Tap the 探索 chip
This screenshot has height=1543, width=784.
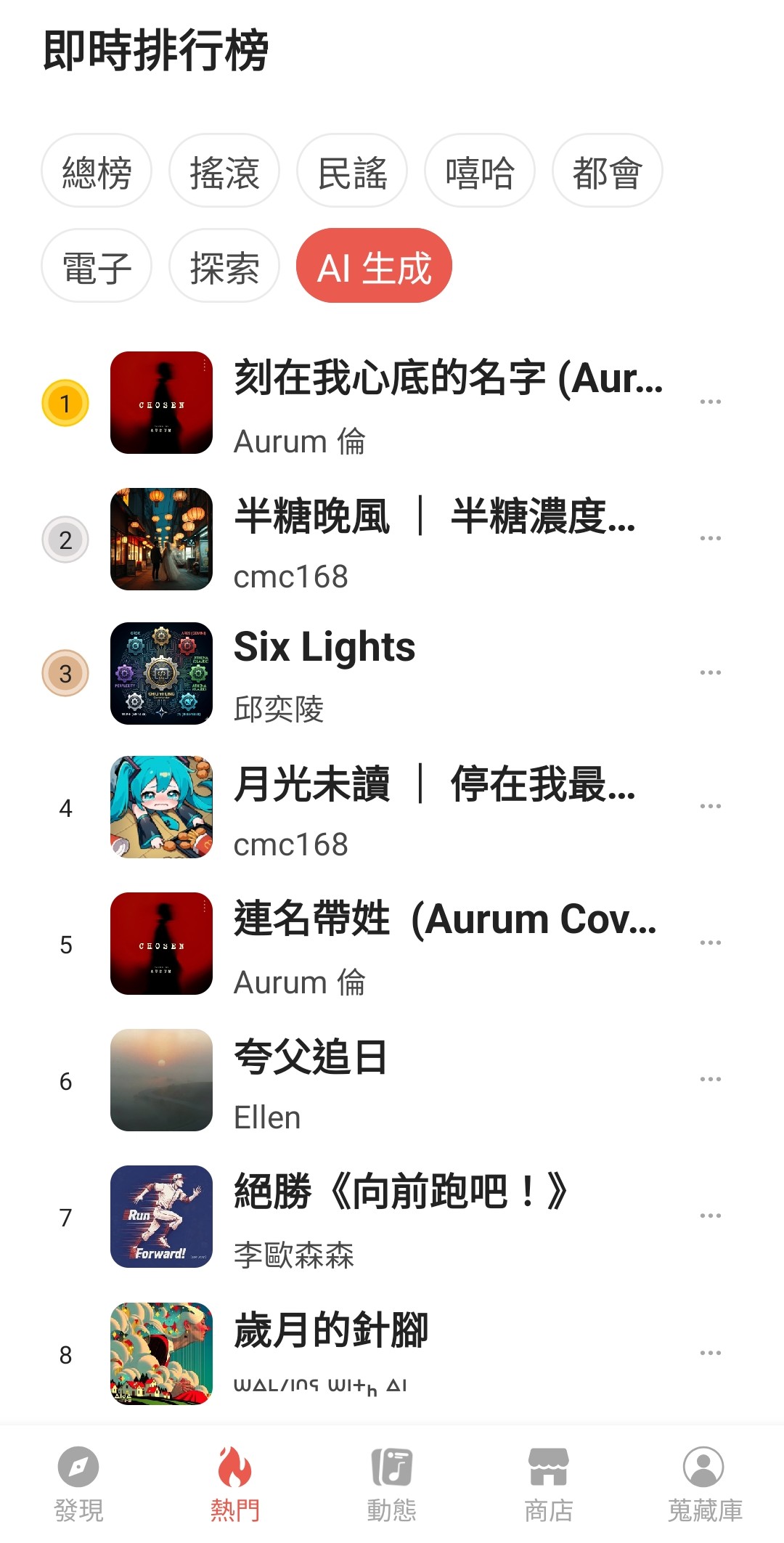tap(224, 266)
